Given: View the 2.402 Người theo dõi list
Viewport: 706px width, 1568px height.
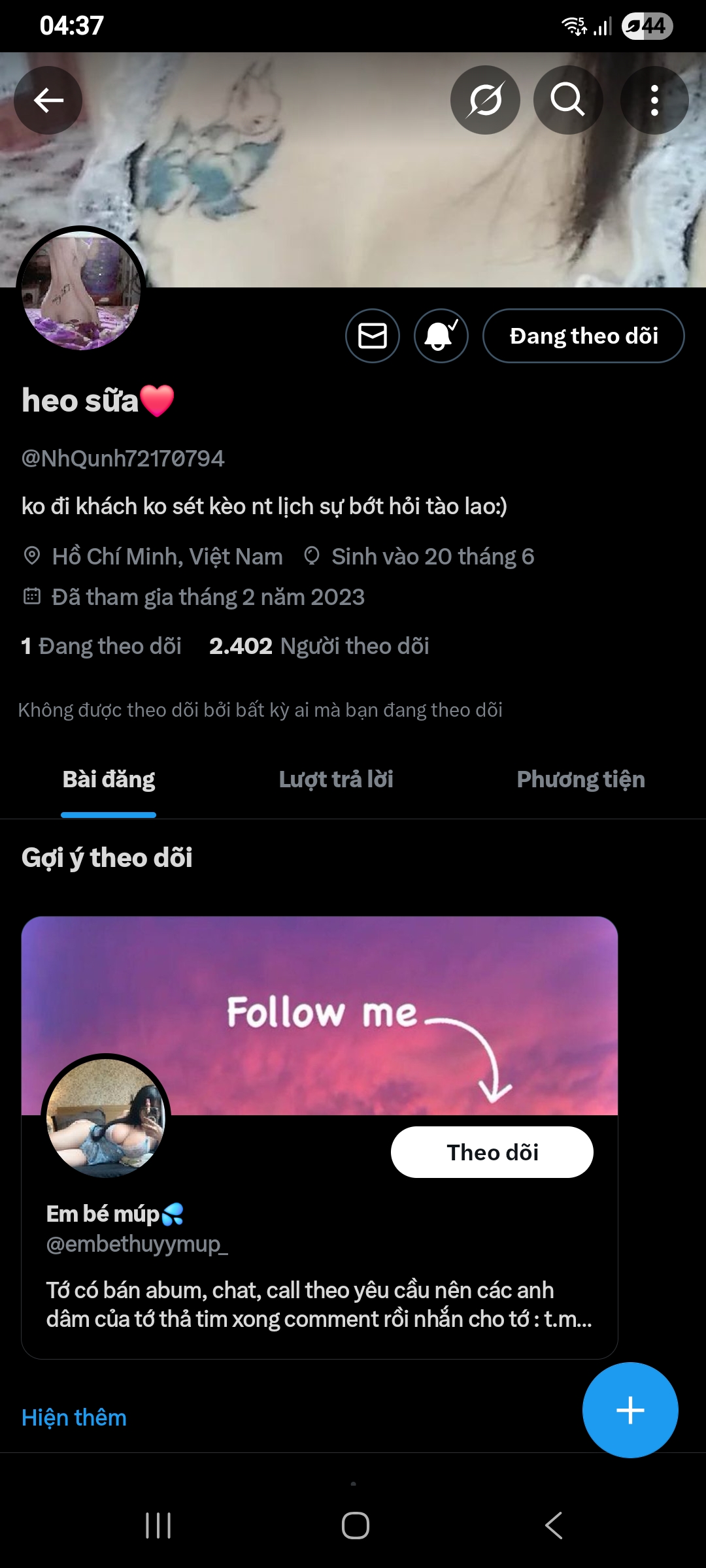Looking at the screenshot, I should tap(319, 646).
